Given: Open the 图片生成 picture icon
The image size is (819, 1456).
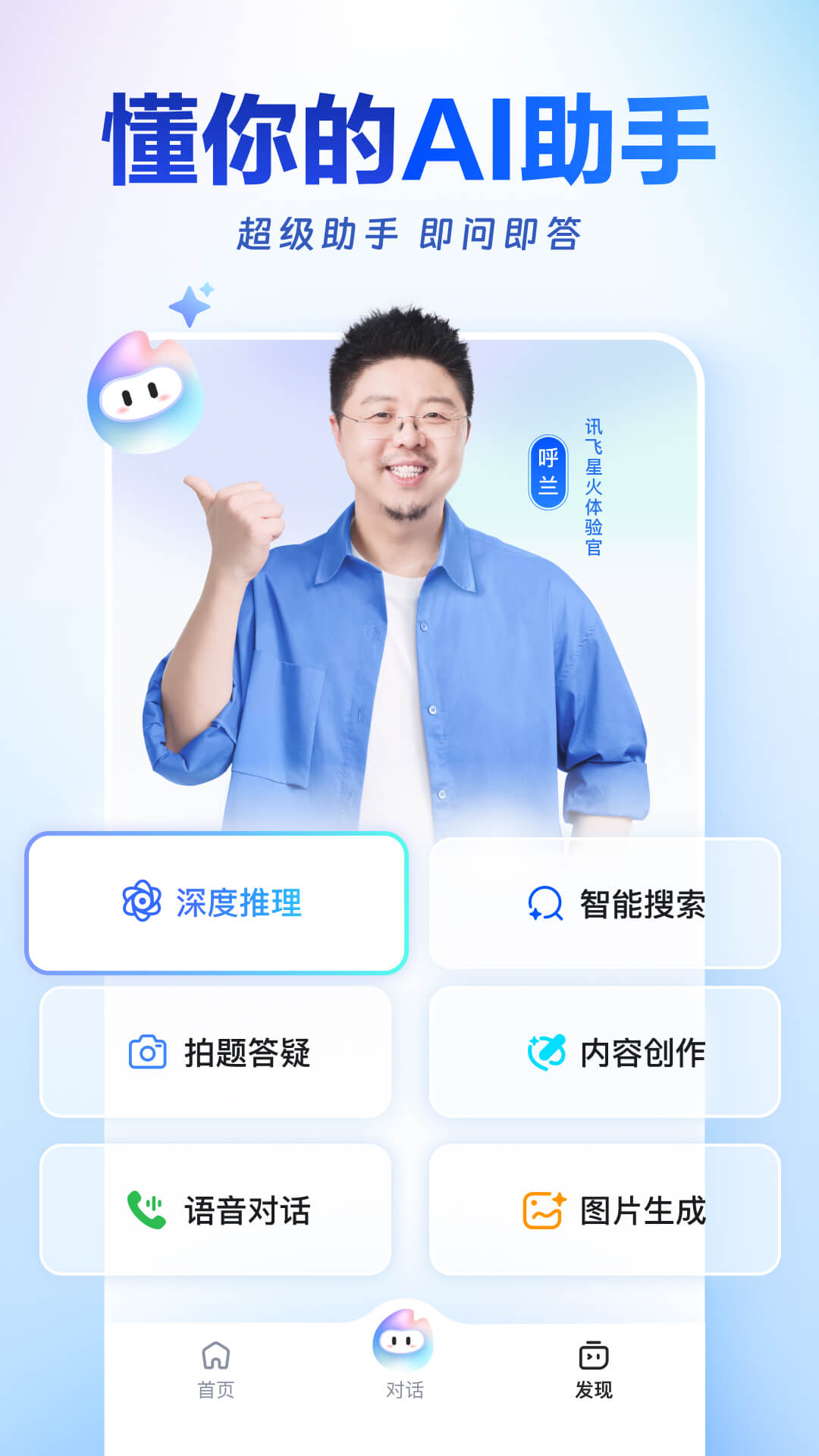Looking at the screenshot, I should click(x=541, y=1210).
